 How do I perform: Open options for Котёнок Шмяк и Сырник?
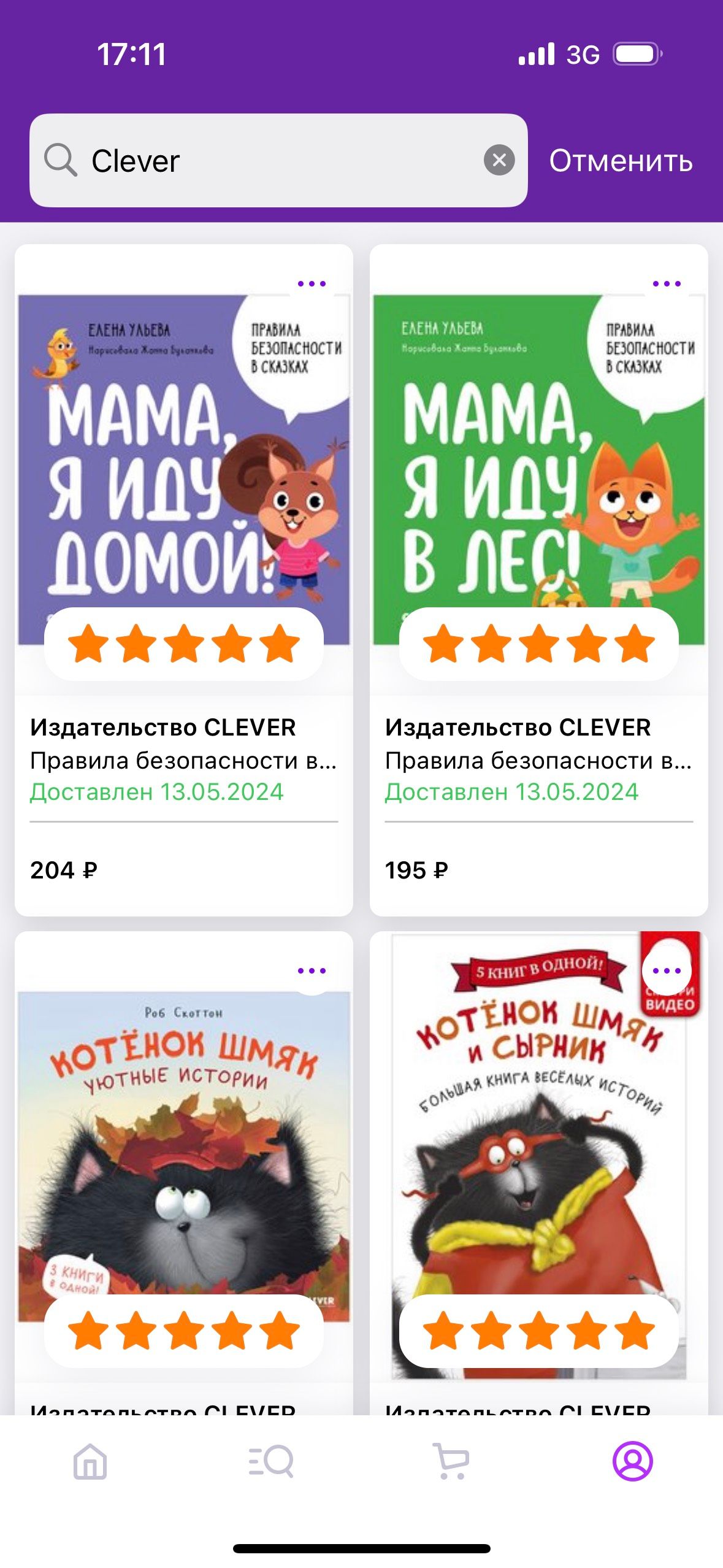click(x=667, y=970)
